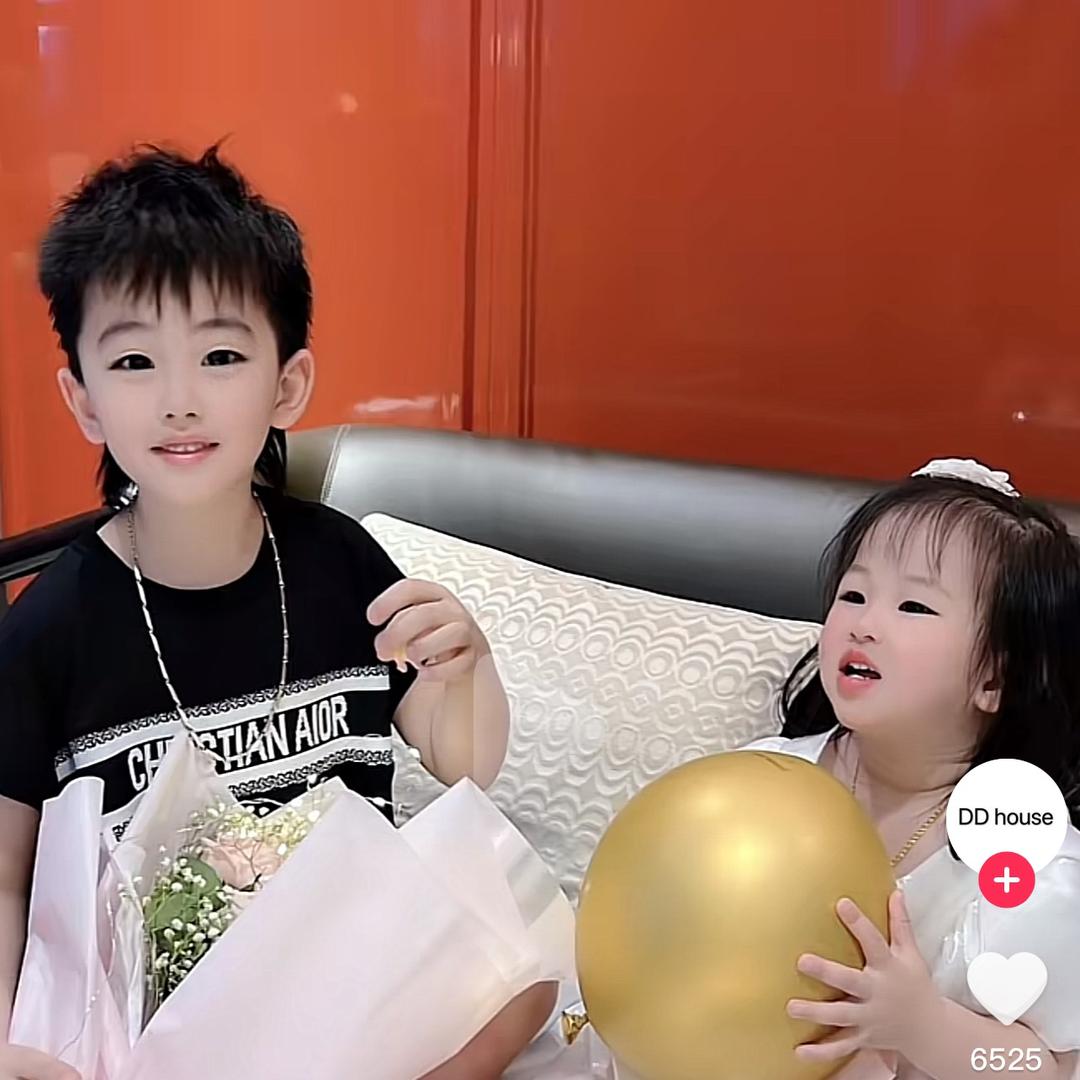
Task: Follow DD house with the plus button
Action: click(1006, 880)
